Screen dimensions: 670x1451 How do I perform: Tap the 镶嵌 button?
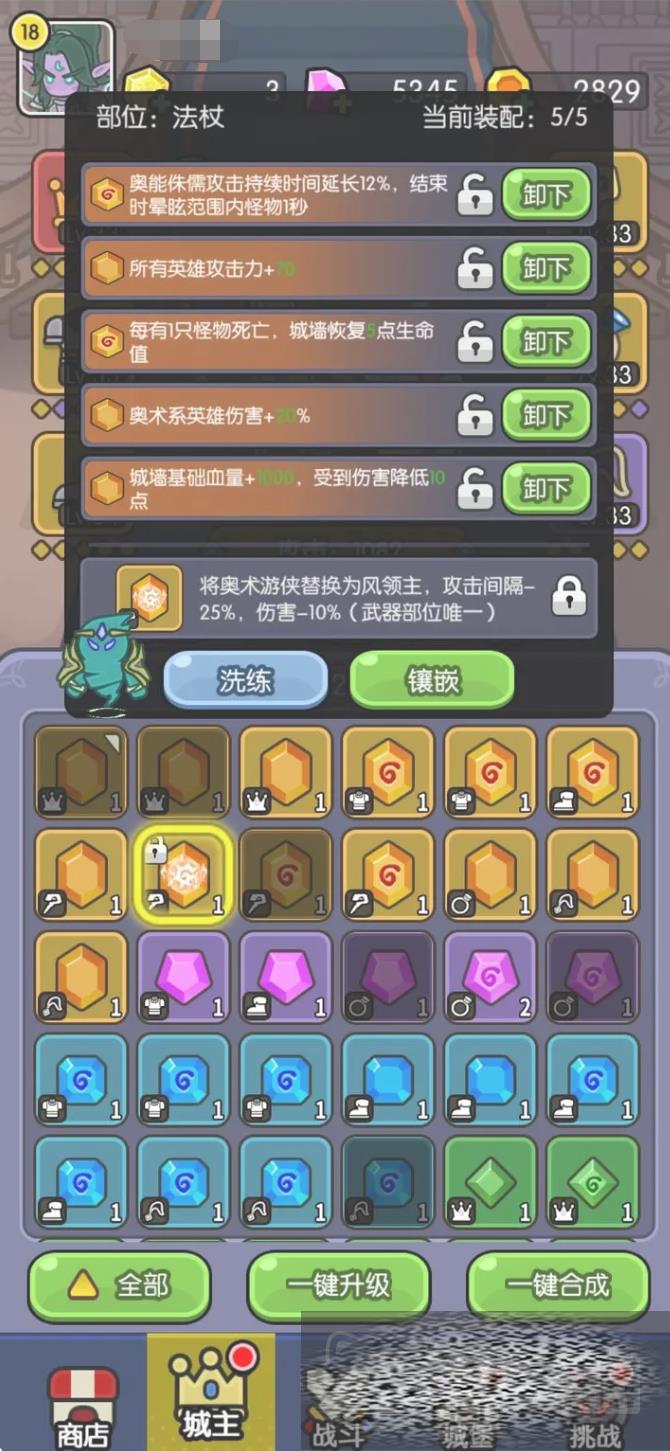pyautogui.click(x=432, y=681)
